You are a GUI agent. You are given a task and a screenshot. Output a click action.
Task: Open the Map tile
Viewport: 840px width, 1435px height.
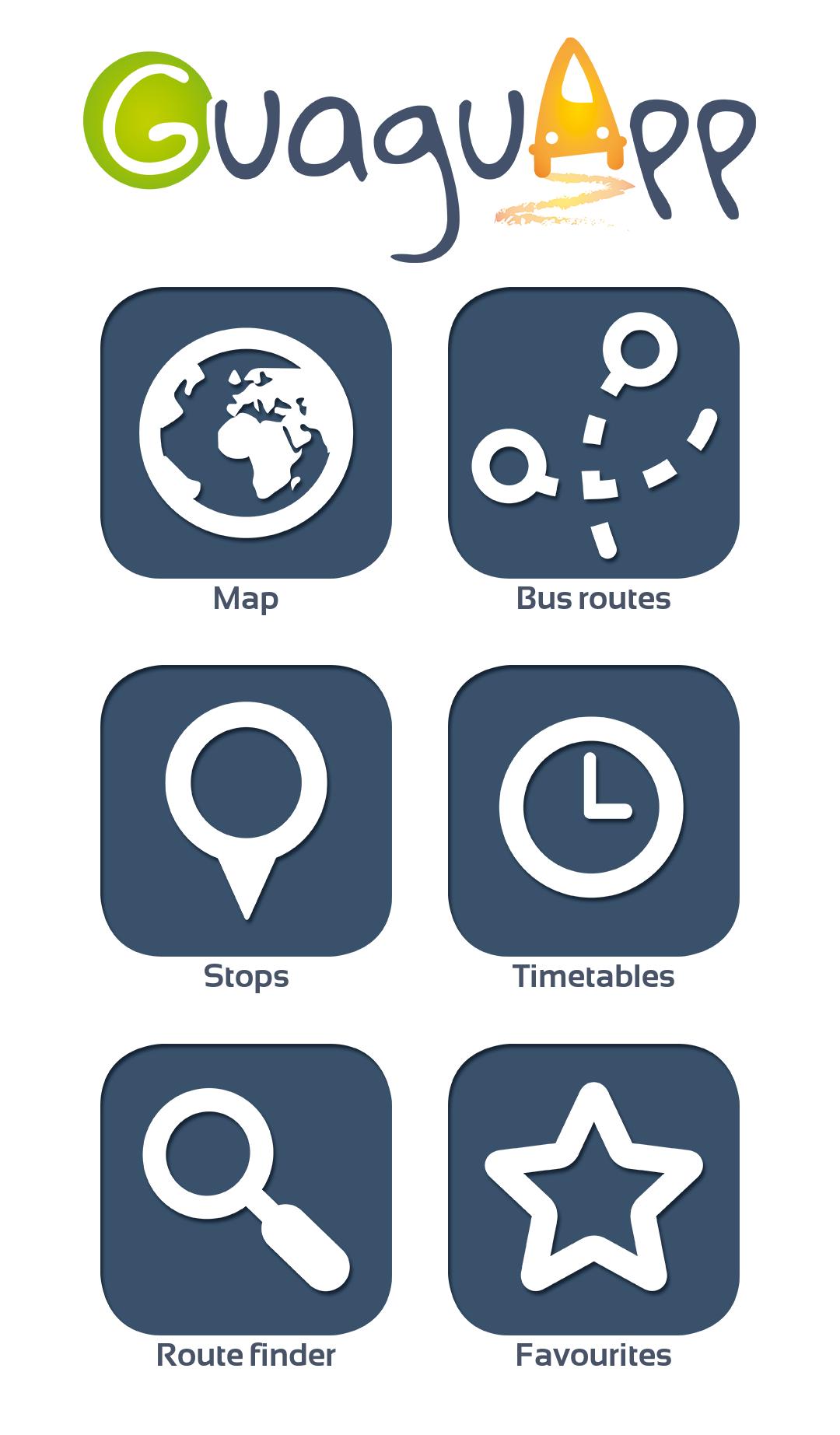tap(246, 432)
